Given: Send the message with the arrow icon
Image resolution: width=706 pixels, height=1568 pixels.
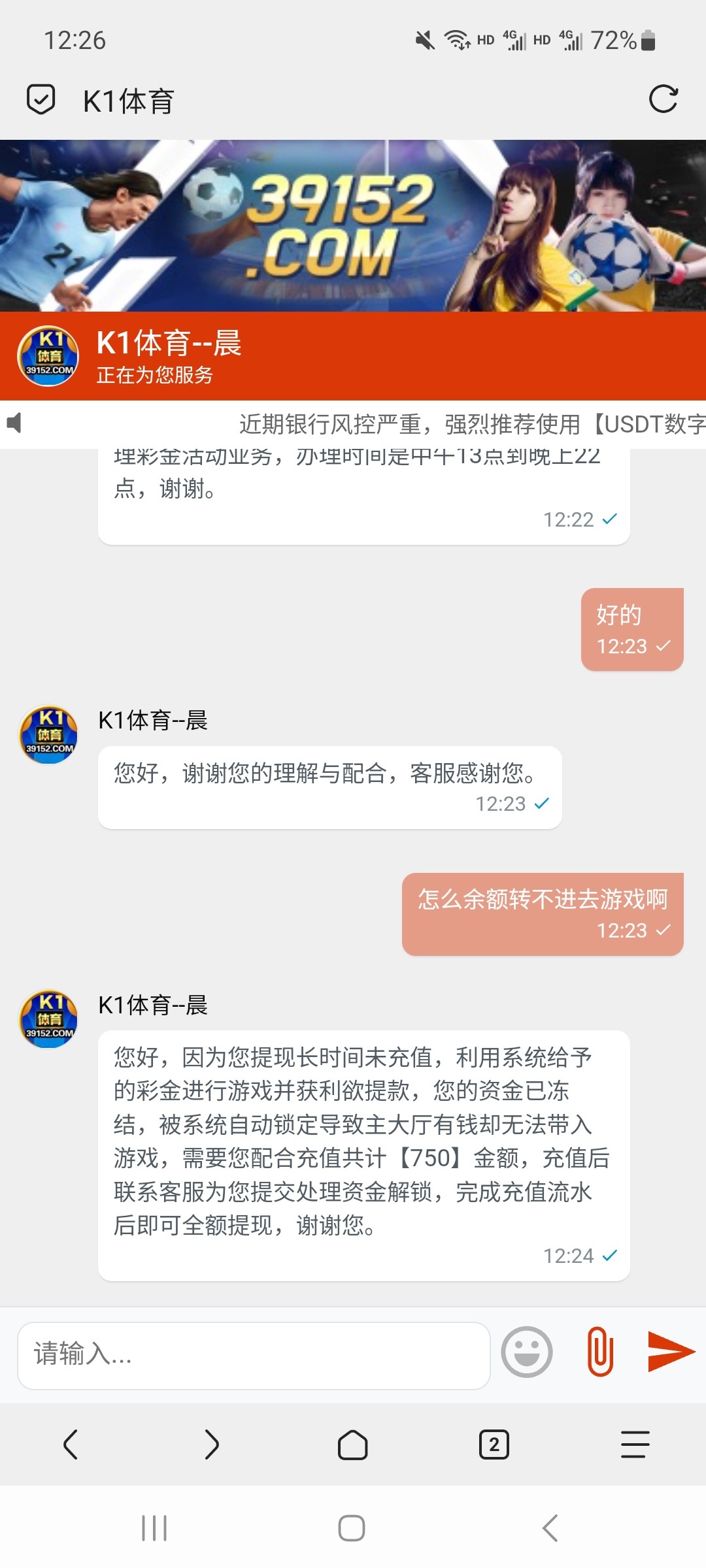Looking at the screenshot, I should coord(671,1351).
